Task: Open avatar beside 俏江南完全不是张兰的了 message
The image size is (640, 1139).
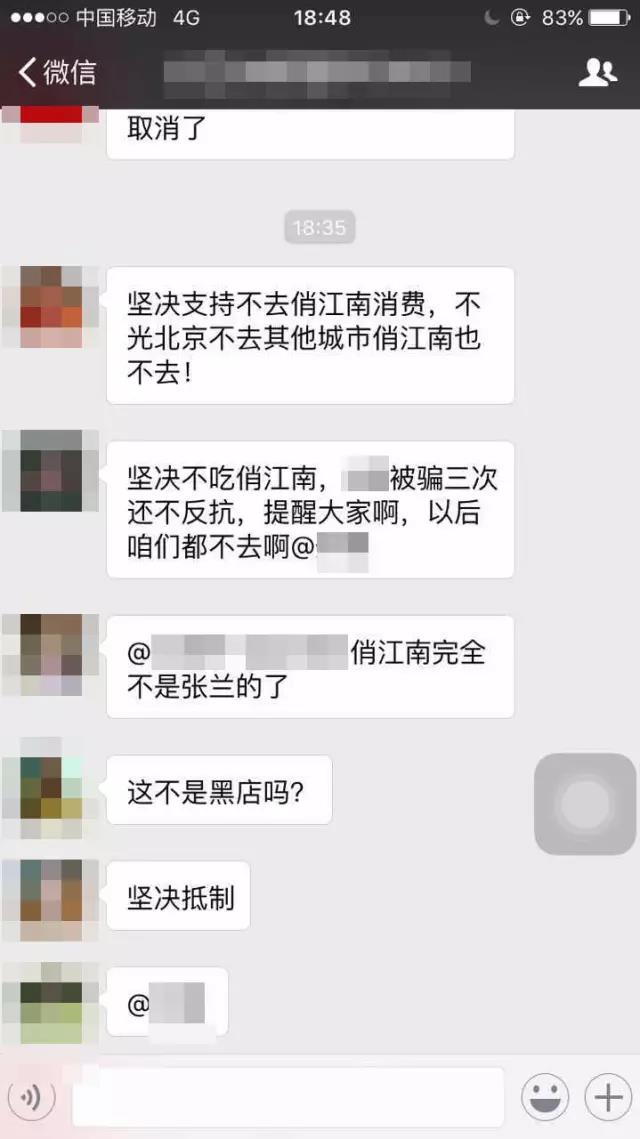Action: [51, 652]
